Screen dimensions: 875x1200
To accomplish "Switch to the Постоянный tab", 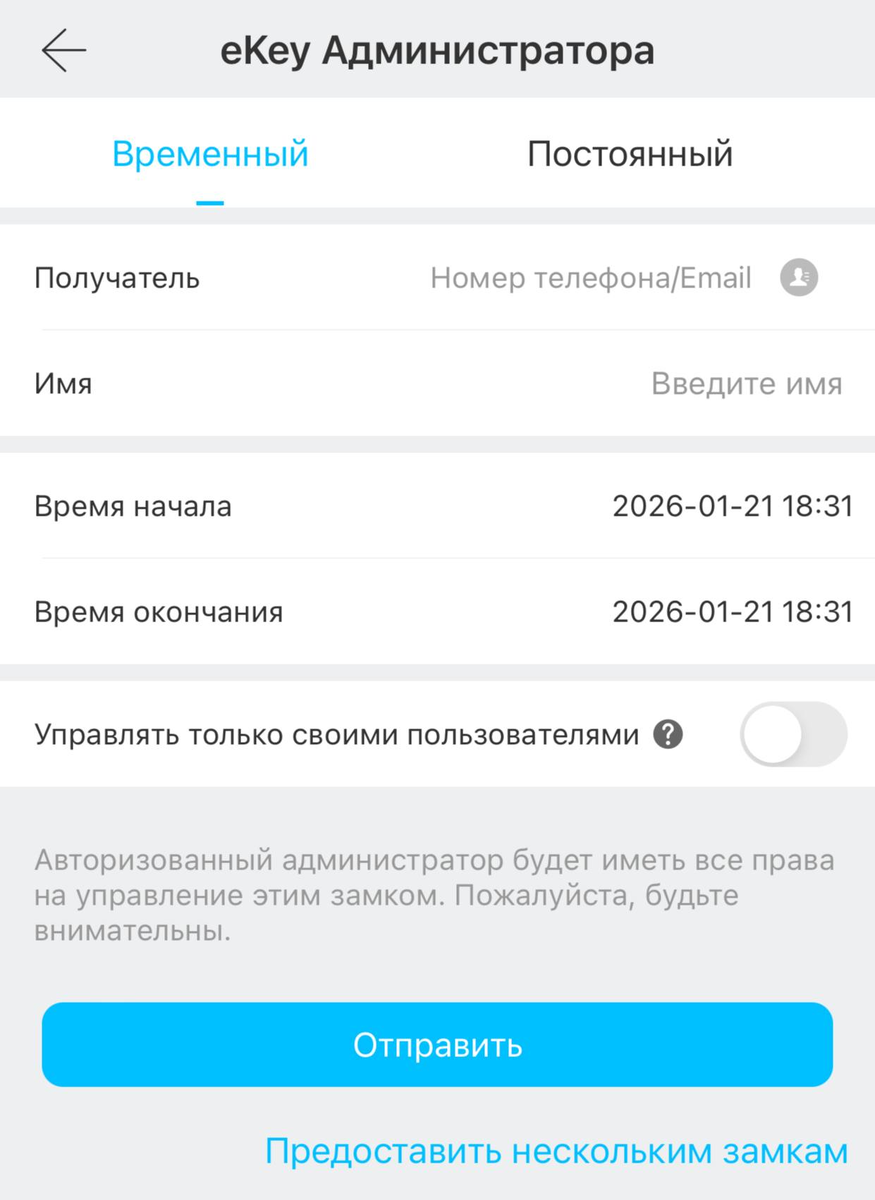I will tap(630, 155).
